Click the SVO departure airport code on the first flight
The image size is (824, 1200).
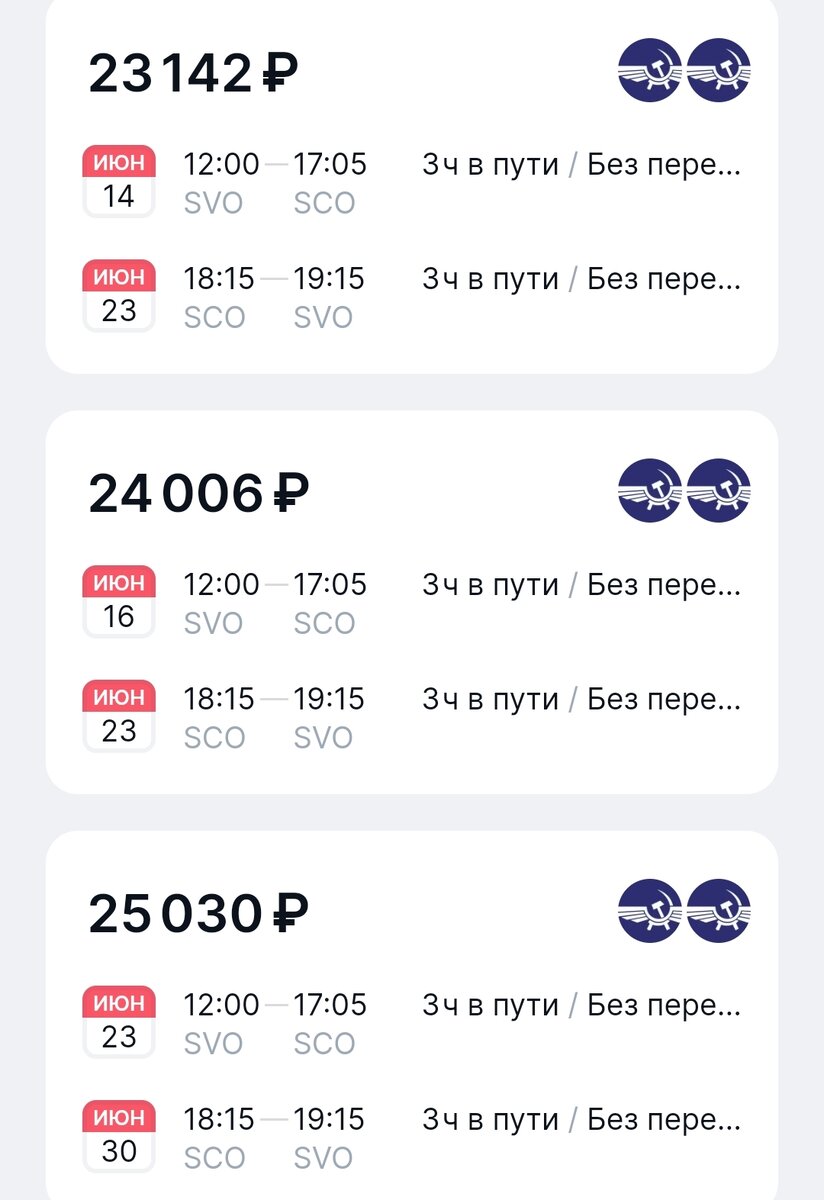(214, 202)
